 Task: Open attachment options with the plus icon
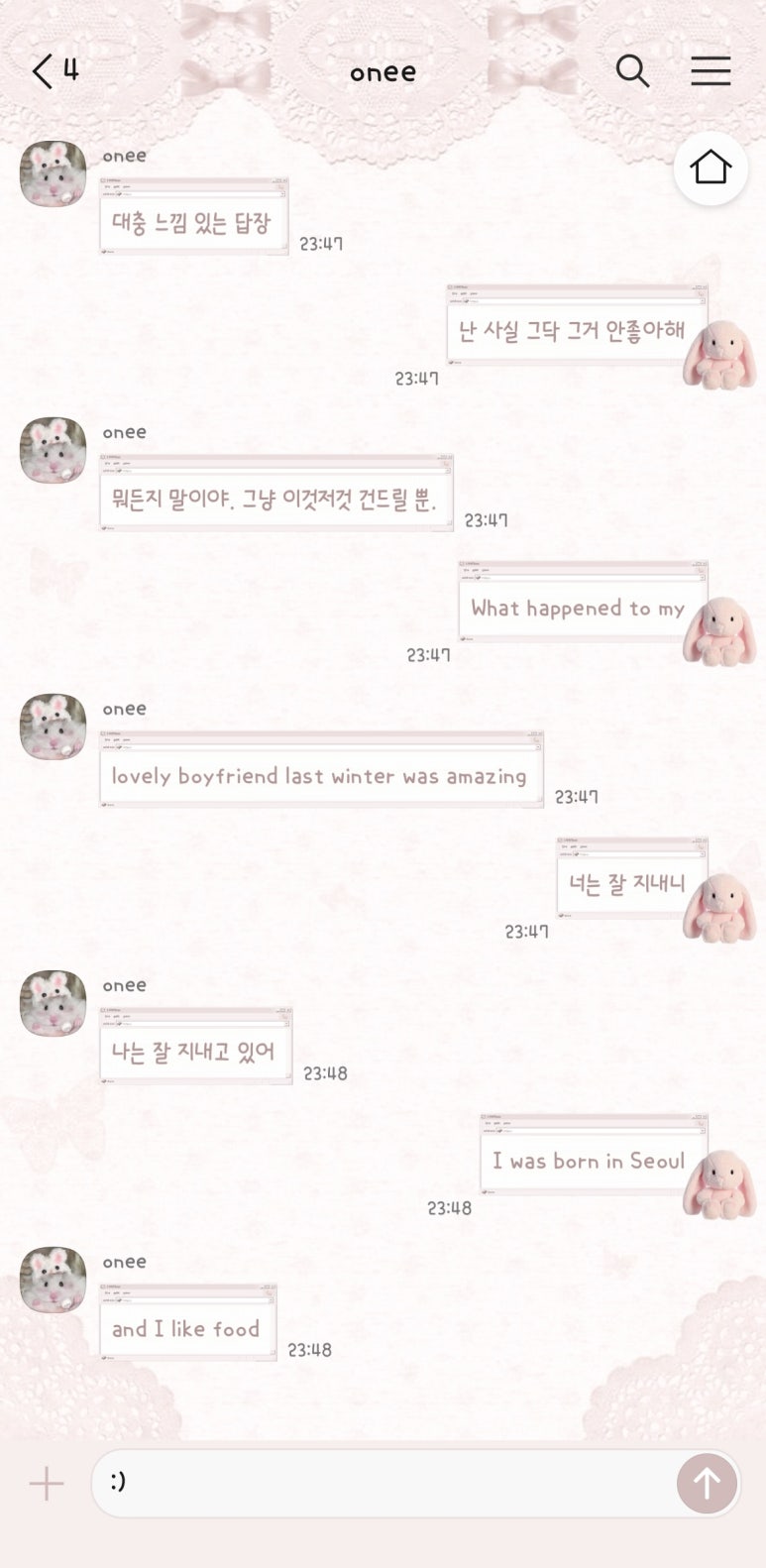point(47,1484)
